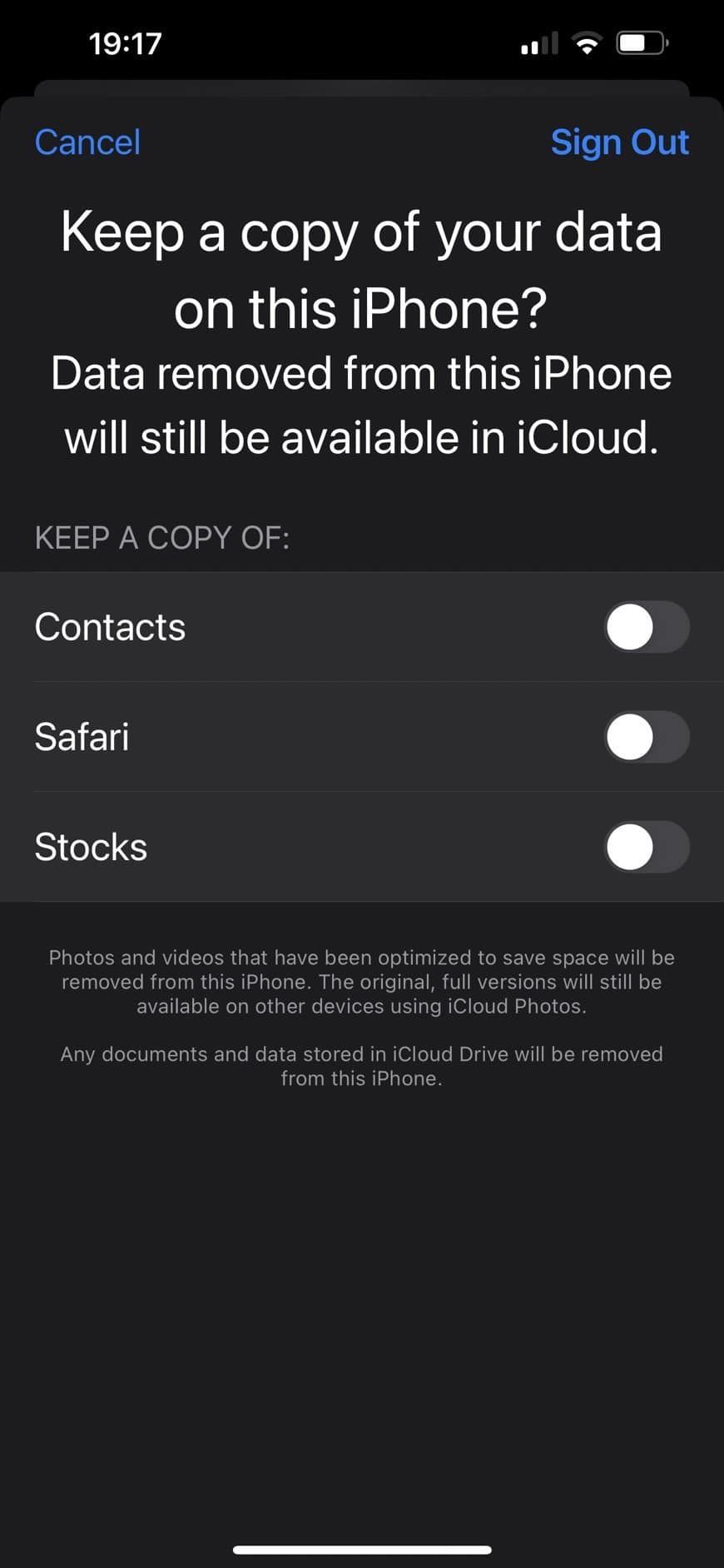The width and height of the screenshot is (724, 1568).
Task: Turn on the Safari data switch
Action: (647, 737)
